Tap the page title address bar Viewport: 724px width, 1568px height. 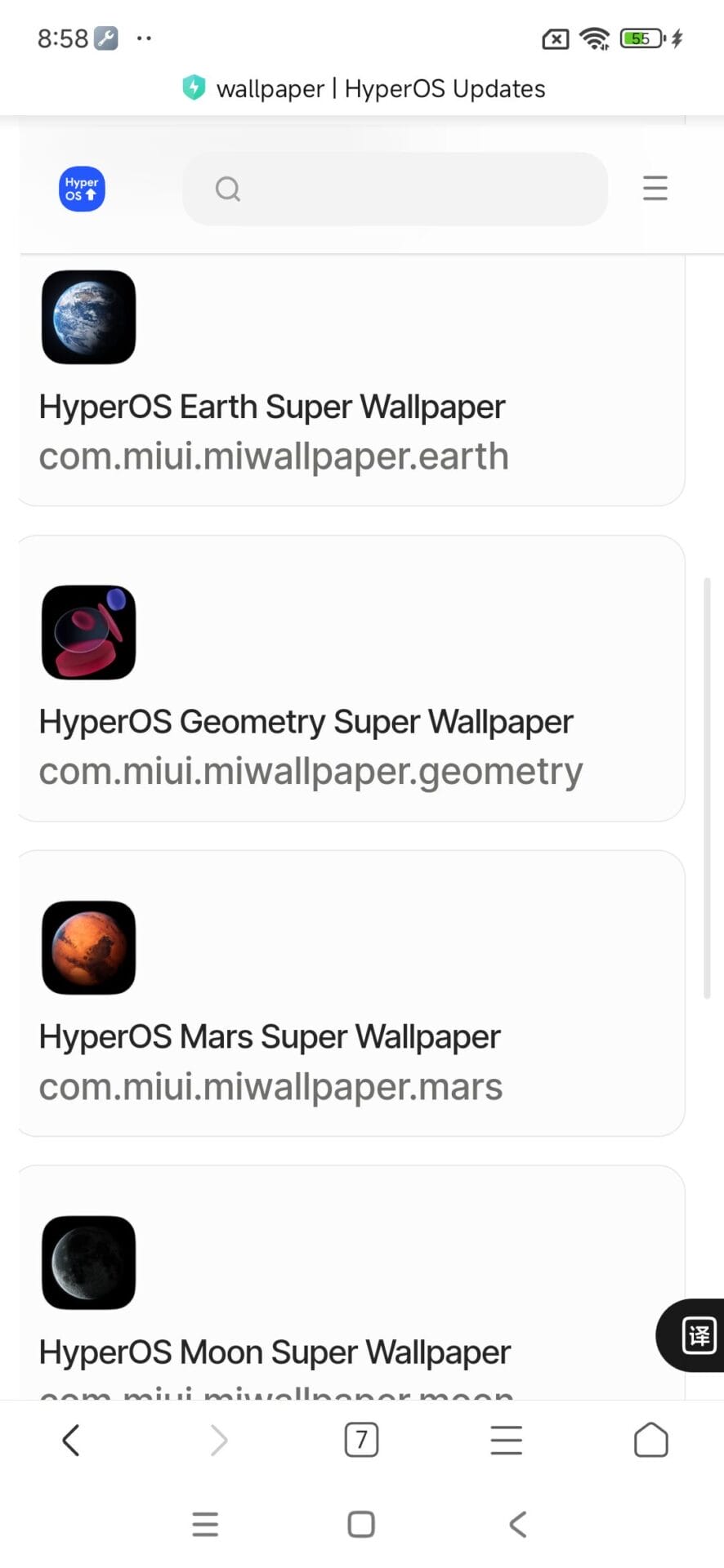point(364,88)
